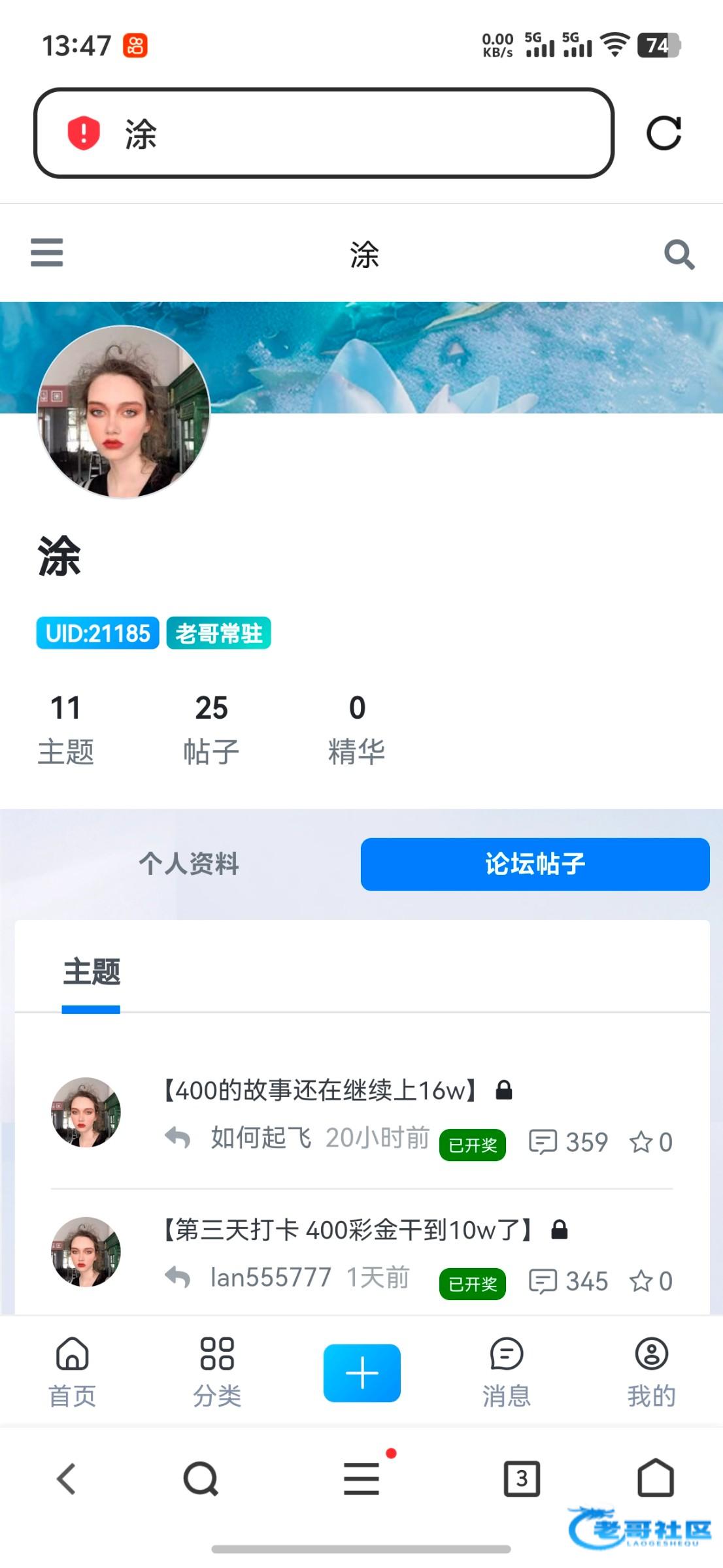View the large profile avatar of 涂
The image size is (723, 1568).
click(124, 412)
